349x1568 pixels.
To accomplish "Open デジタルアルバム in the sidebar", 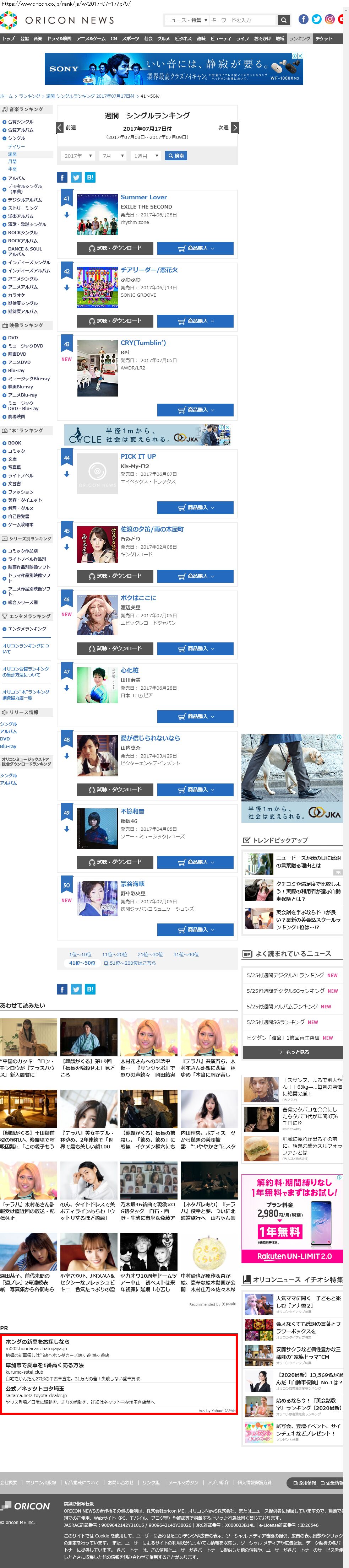I will (x=25, y=200).
